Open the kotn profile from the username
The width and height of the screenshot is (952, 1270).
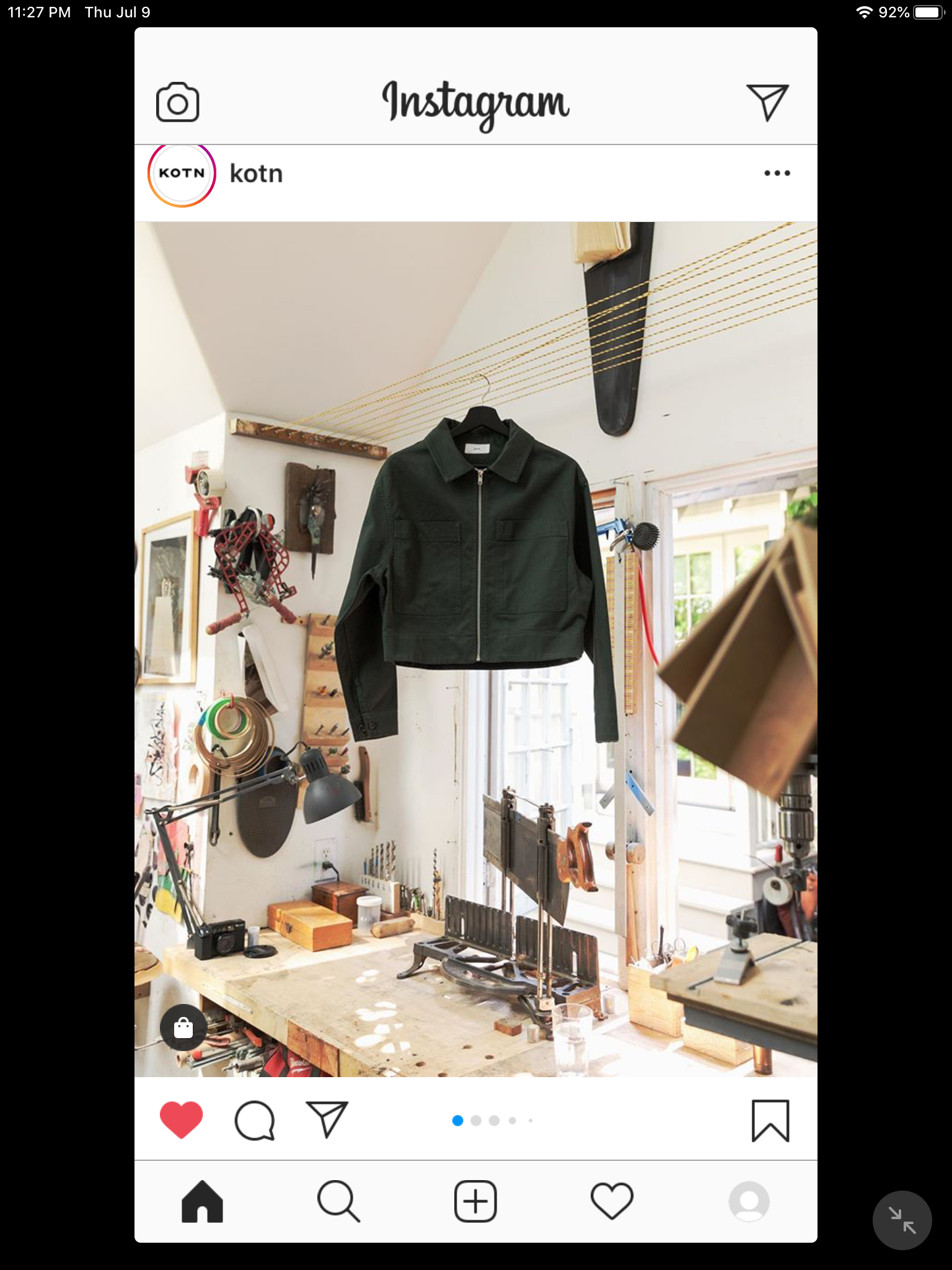pos(256,174)
